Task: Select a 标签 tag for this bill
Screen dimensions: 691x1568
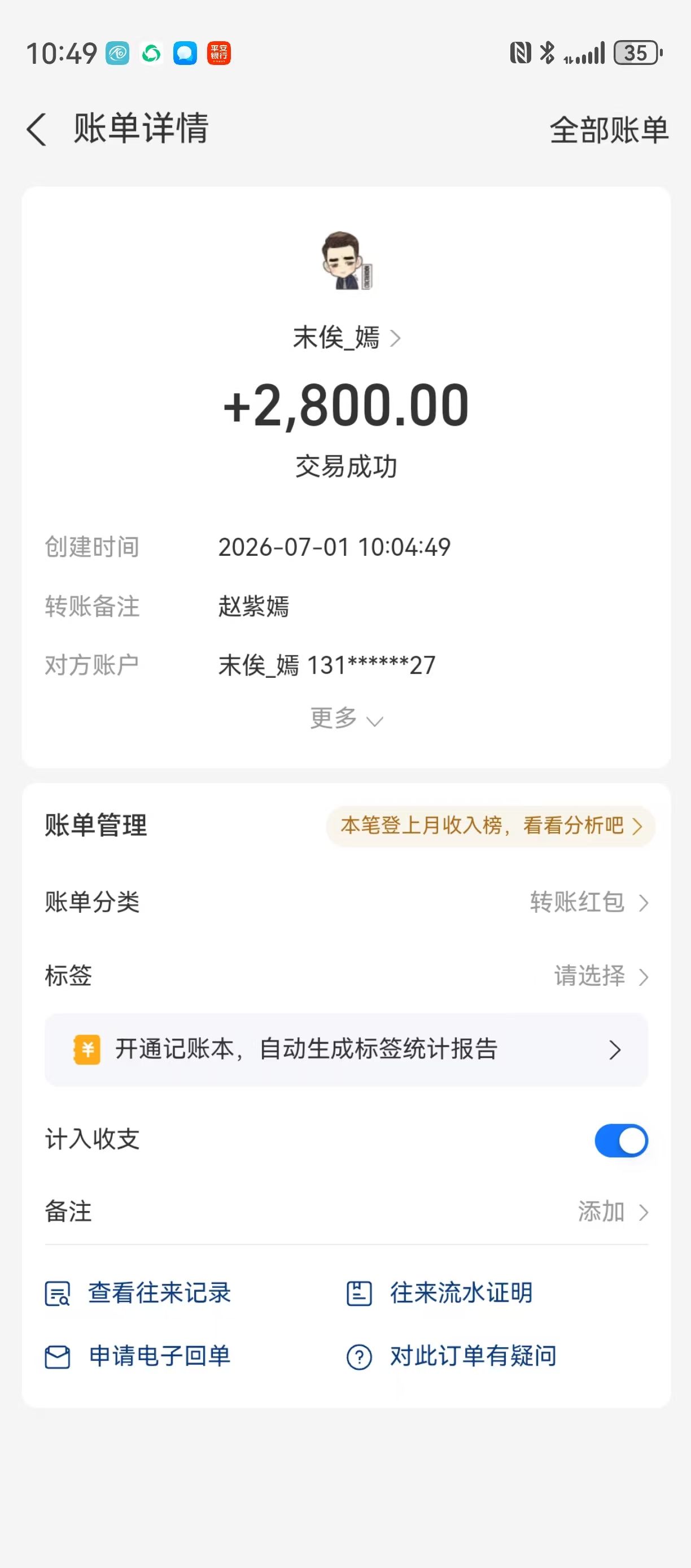Action: (346, 975)
